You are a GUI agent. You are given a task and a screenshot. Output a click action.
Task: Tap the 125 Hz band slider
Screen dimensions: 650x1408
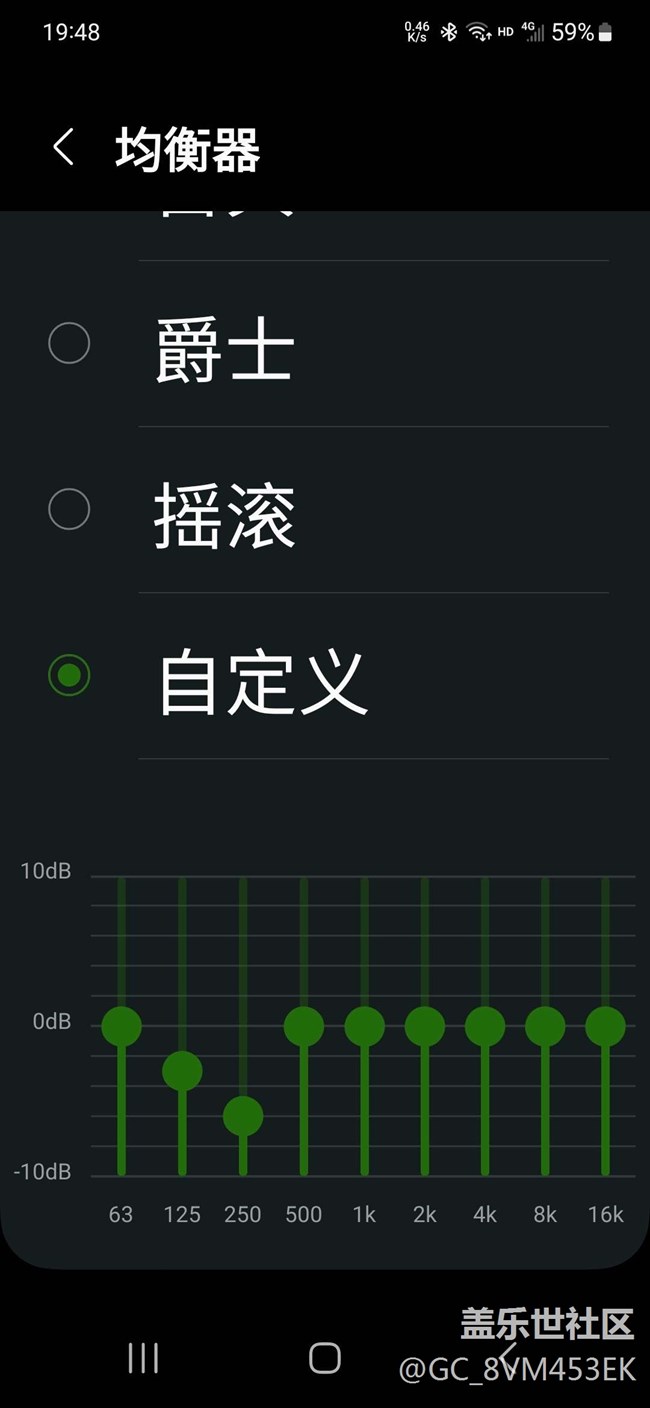[x=182, y=1070]
